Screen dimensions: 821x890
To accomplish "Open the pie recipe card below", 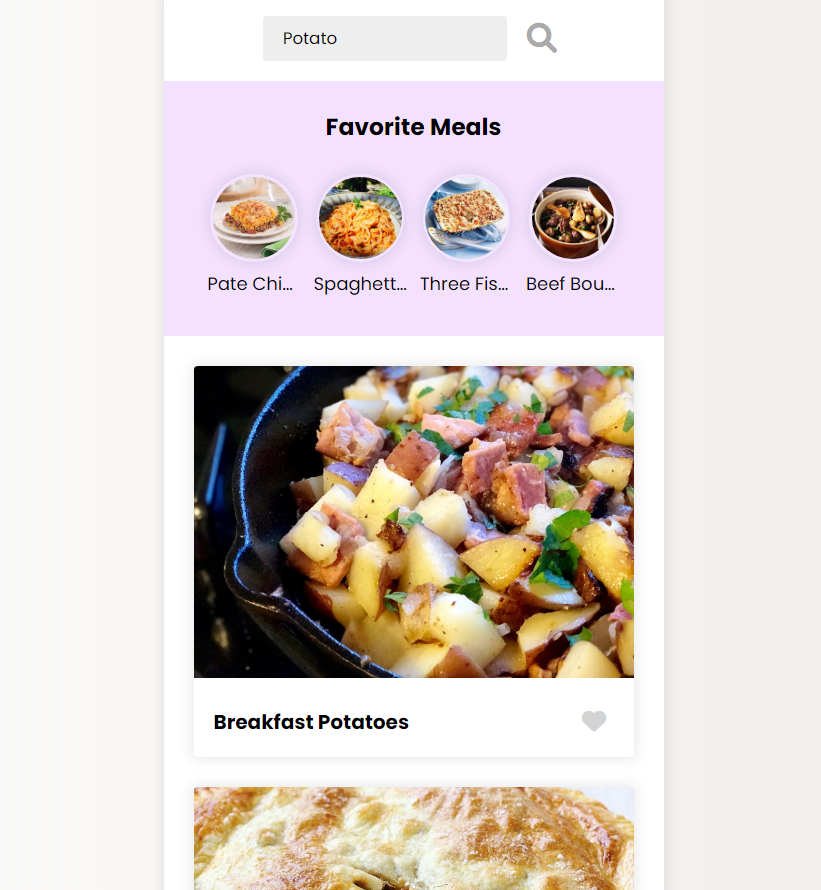I will tap(413, 838).
